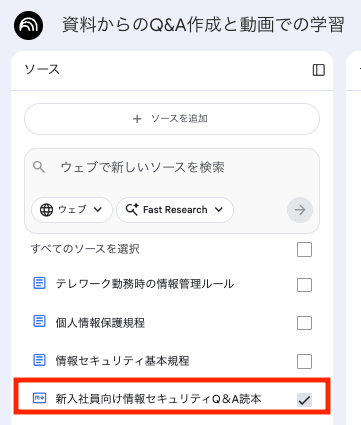Collapse the sources panel
This screenshot has height=425, width=361.
point(319,70)
